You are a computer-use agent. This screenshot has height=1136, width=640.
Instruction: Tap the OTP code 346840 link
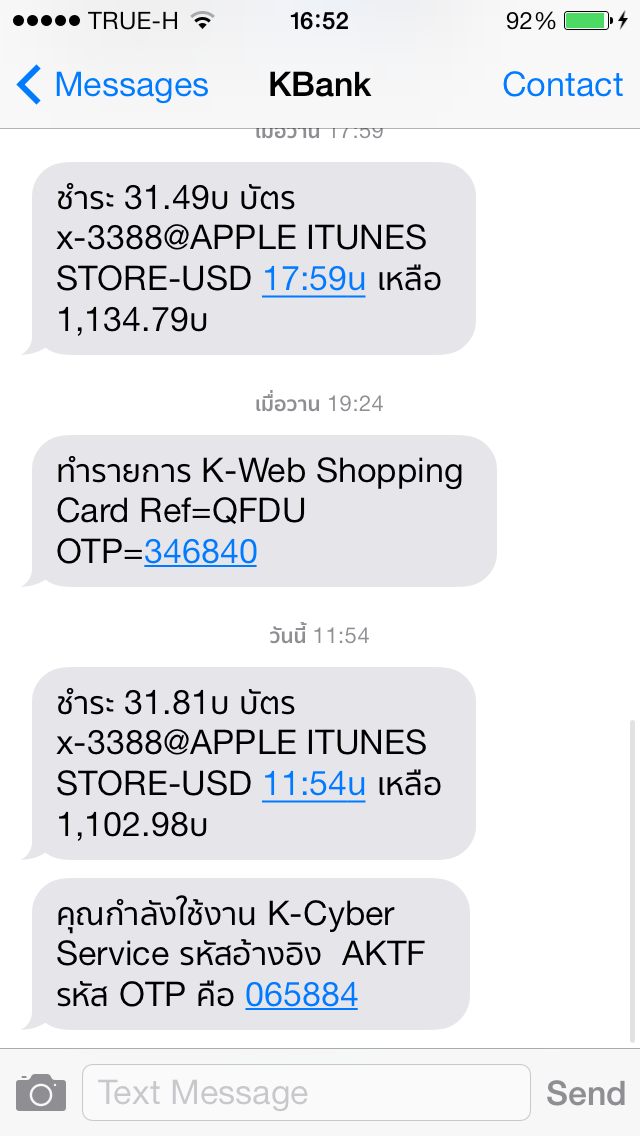click(201, 552)
